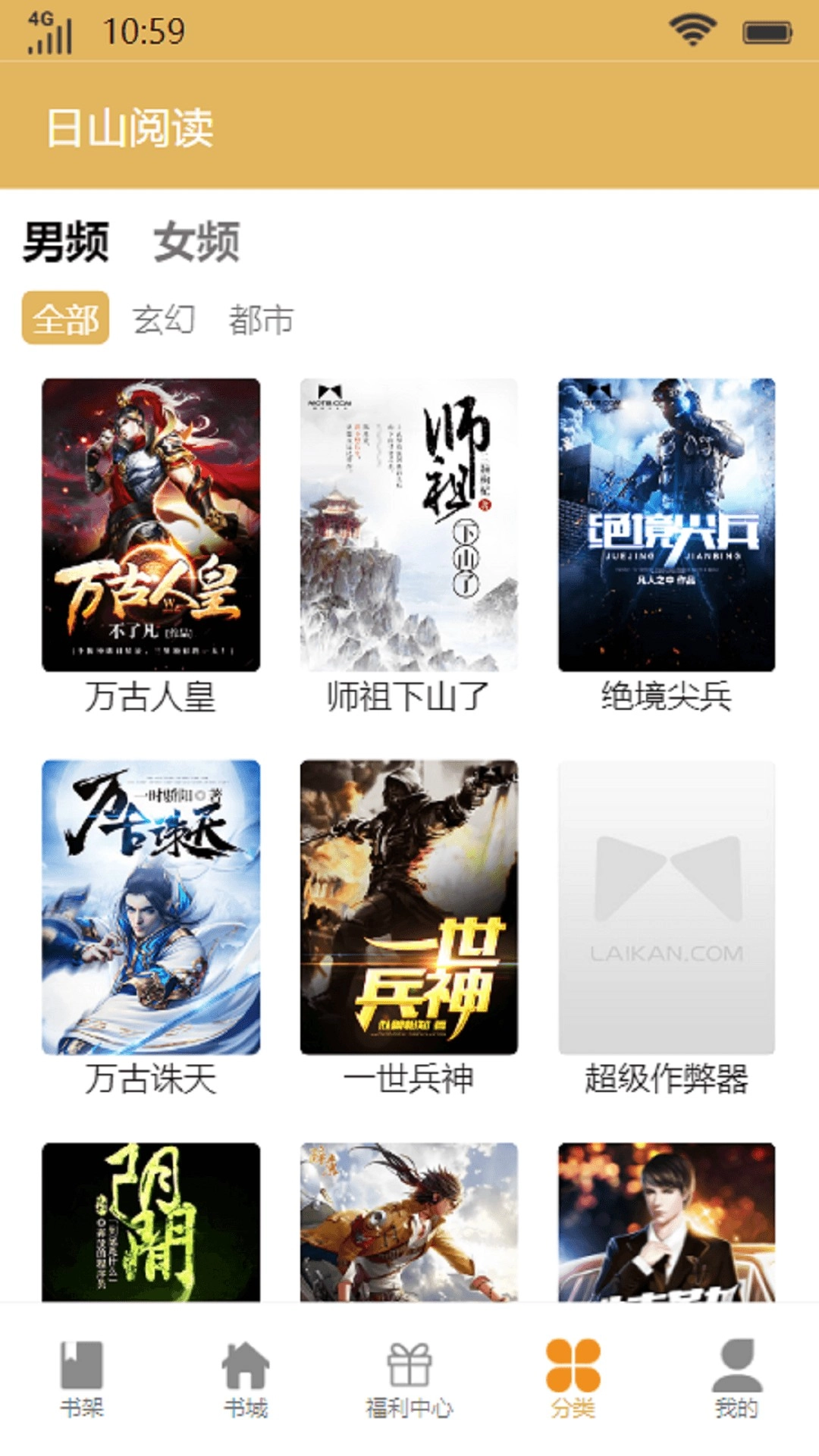Switch to the 女频 tab
Image resolution: width=819 pixels, height=1456 pixels.
point(196,240)
